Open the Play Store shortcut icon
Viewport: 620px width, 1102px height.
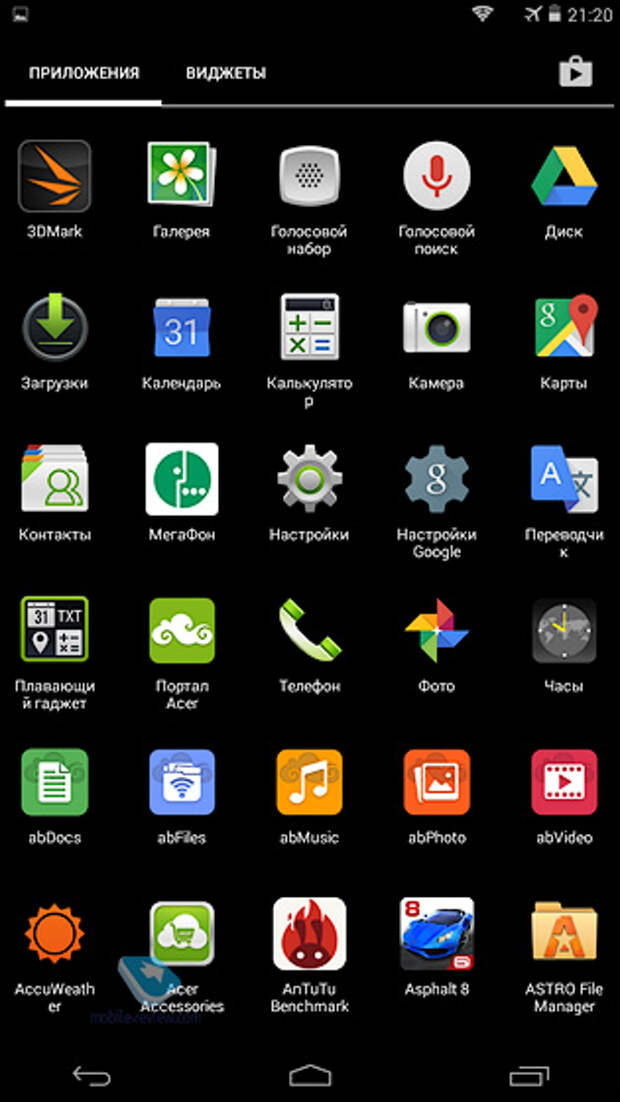(575, 72)
